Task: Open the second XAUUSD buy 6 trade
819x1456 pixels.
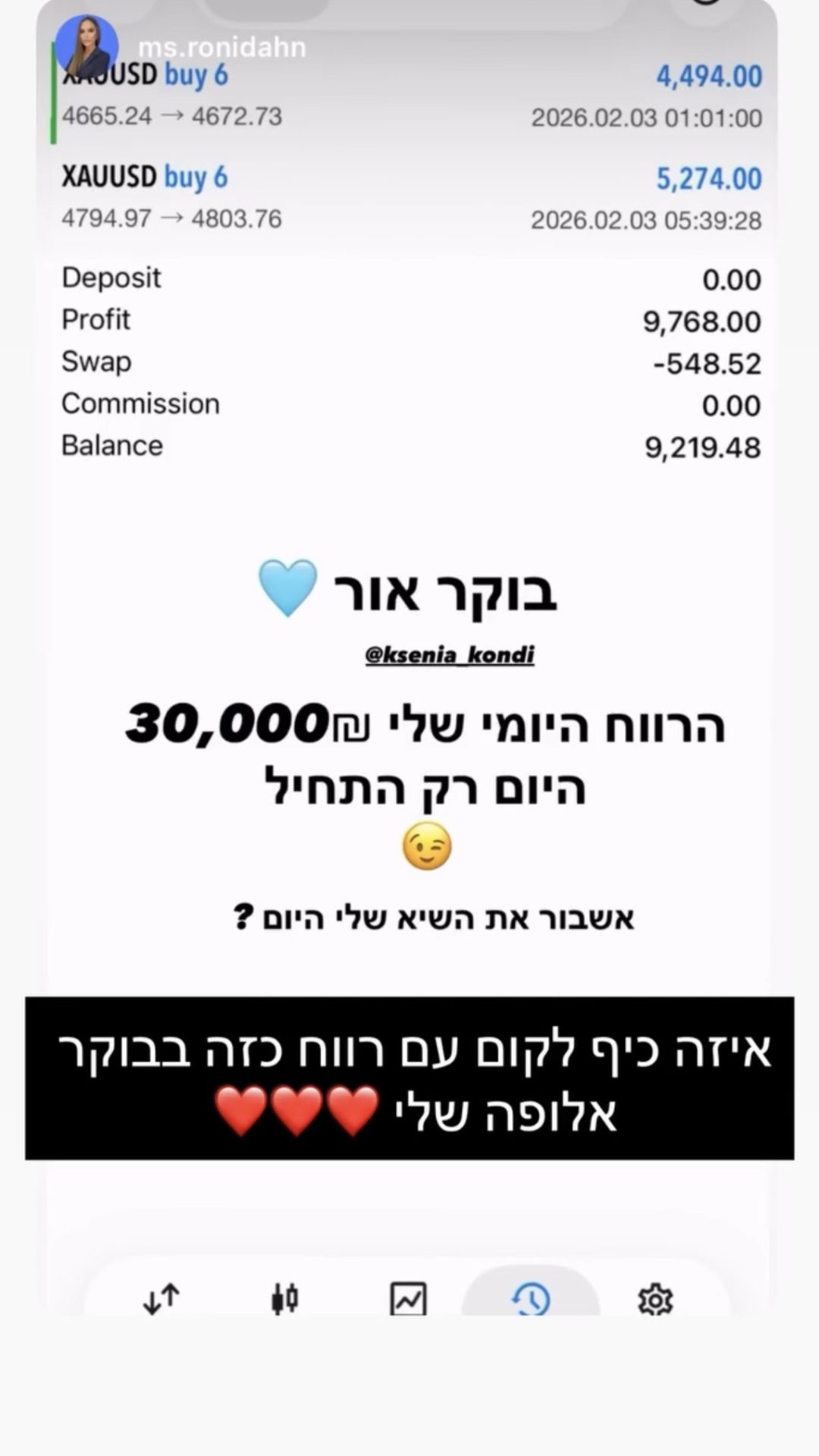Action: tap(409, 197)
